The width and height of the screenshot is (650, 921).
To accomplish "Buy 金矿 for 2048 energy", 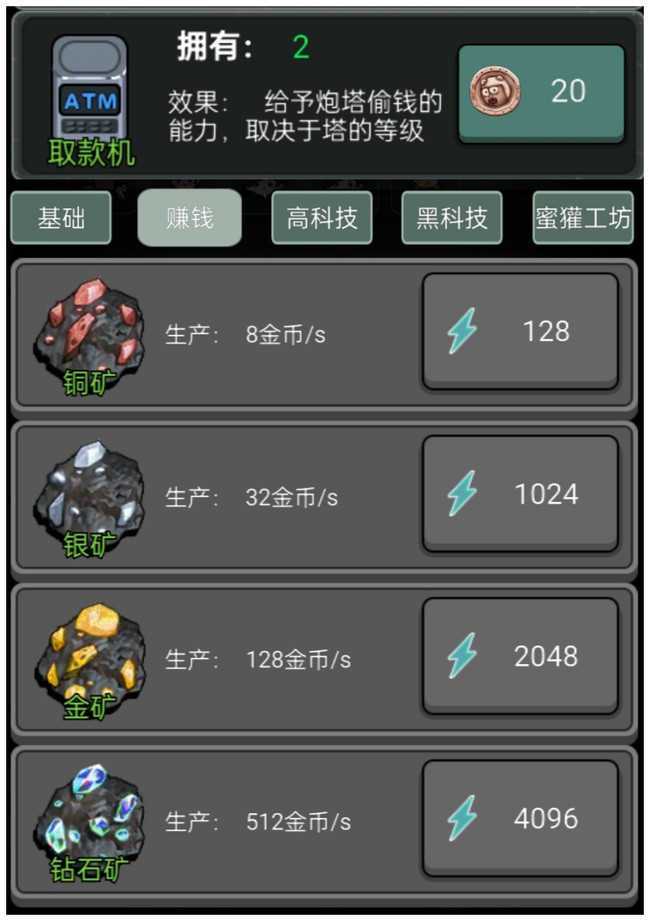I will (x=520, y=656).
